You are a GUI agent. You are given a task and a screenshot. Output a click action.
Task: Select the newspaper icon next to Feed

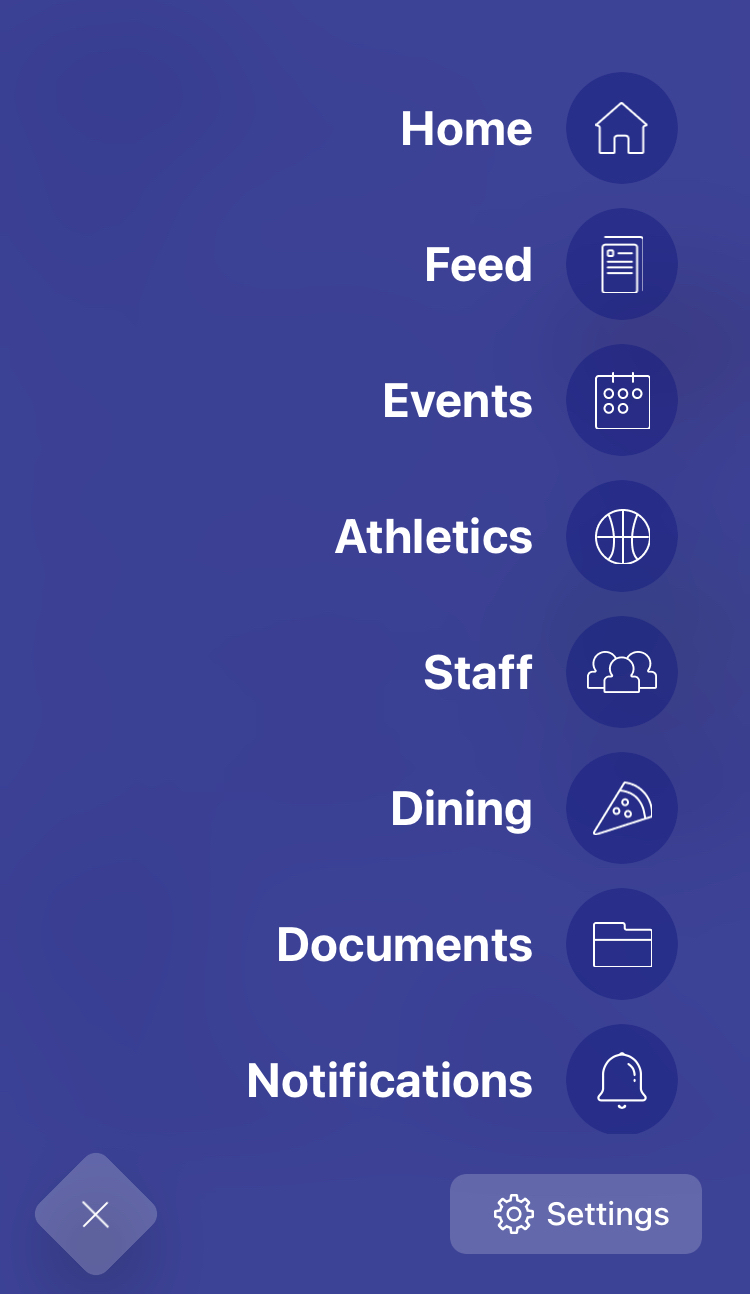(622, 264)
